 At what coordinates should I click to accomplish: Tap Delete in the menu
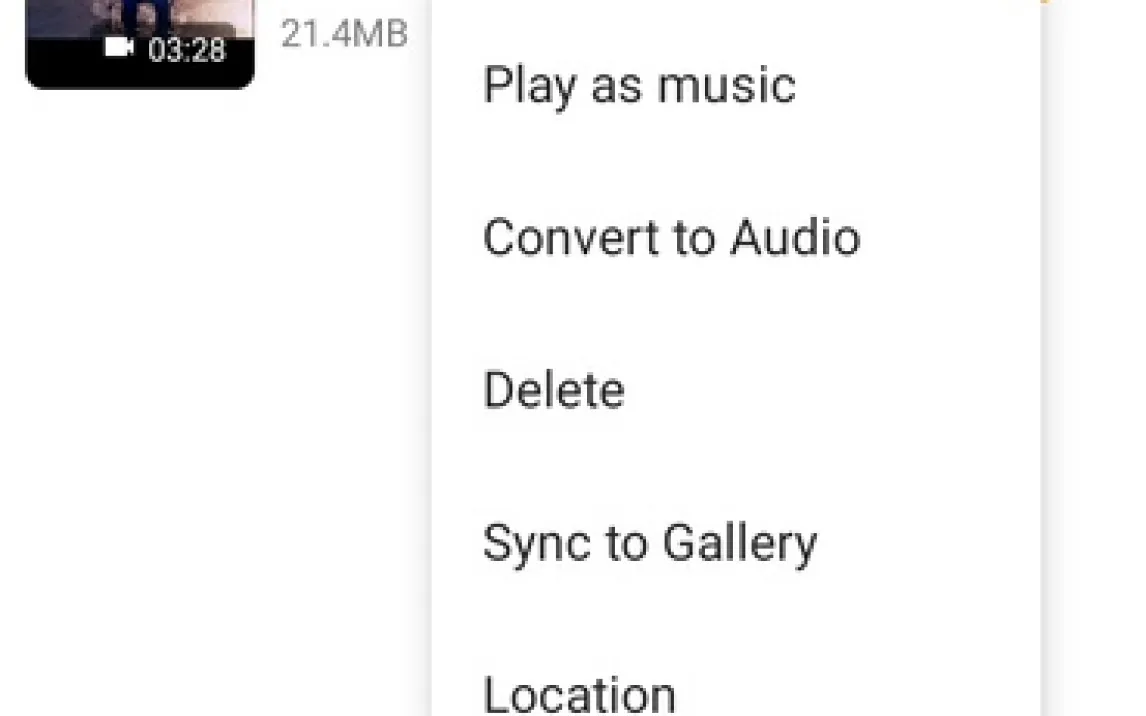point(554,390)
